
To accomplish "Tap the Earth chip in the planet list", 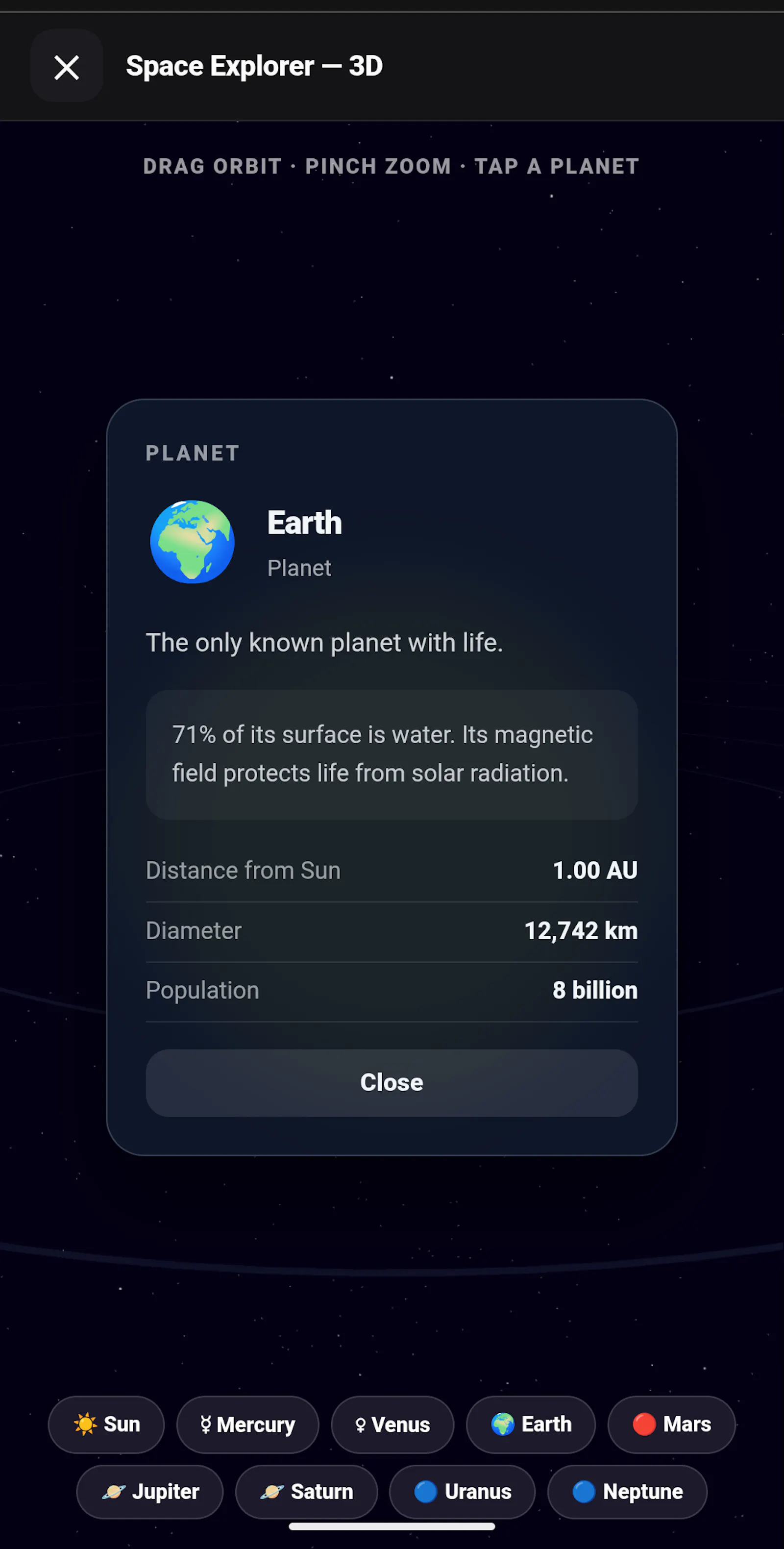I will pyautogui.click(x=530, y=1424).
